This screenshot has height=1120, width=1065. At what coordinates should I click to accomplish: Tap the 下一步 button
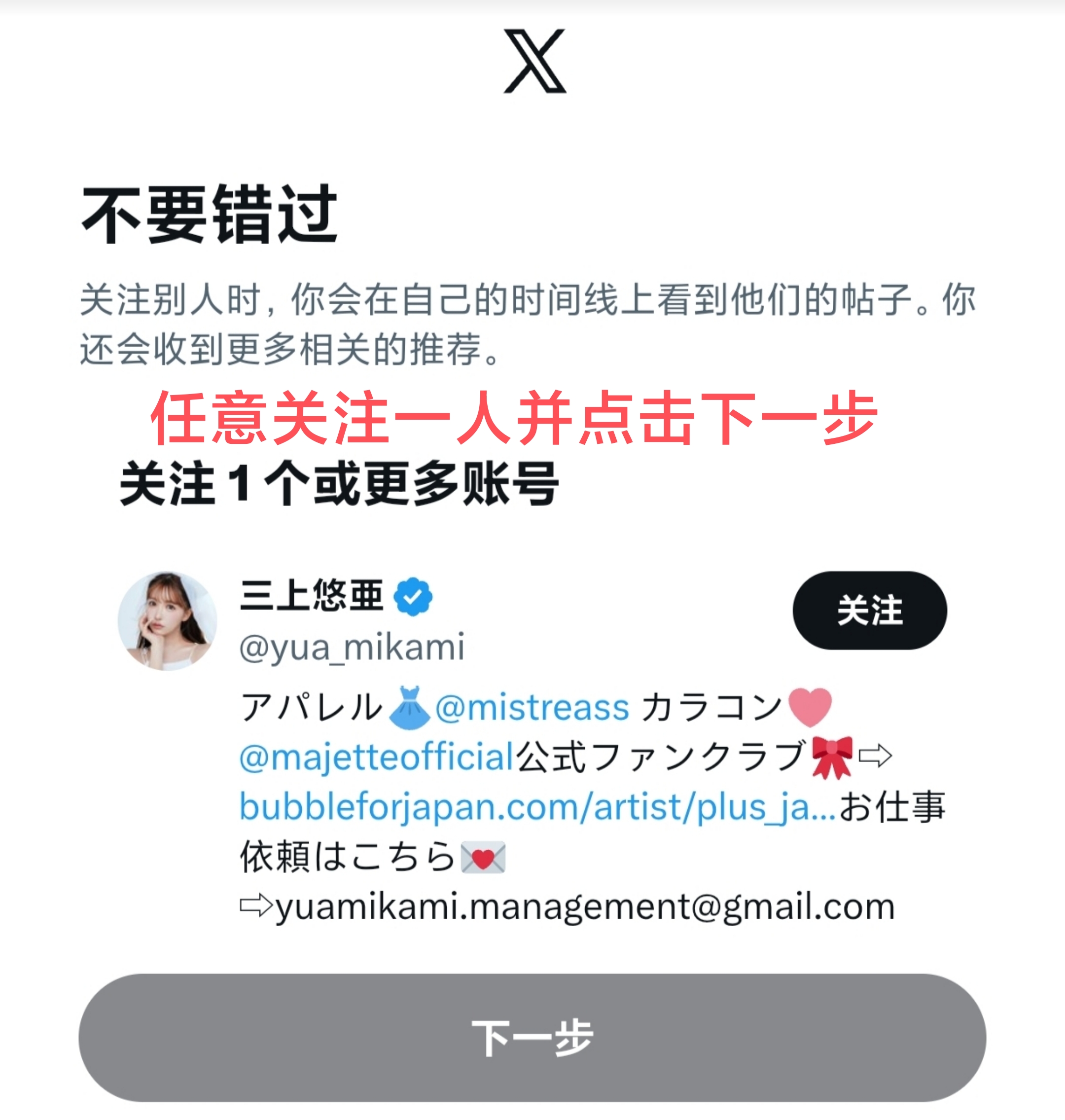pyautogui.click(x=532, y=1038)
